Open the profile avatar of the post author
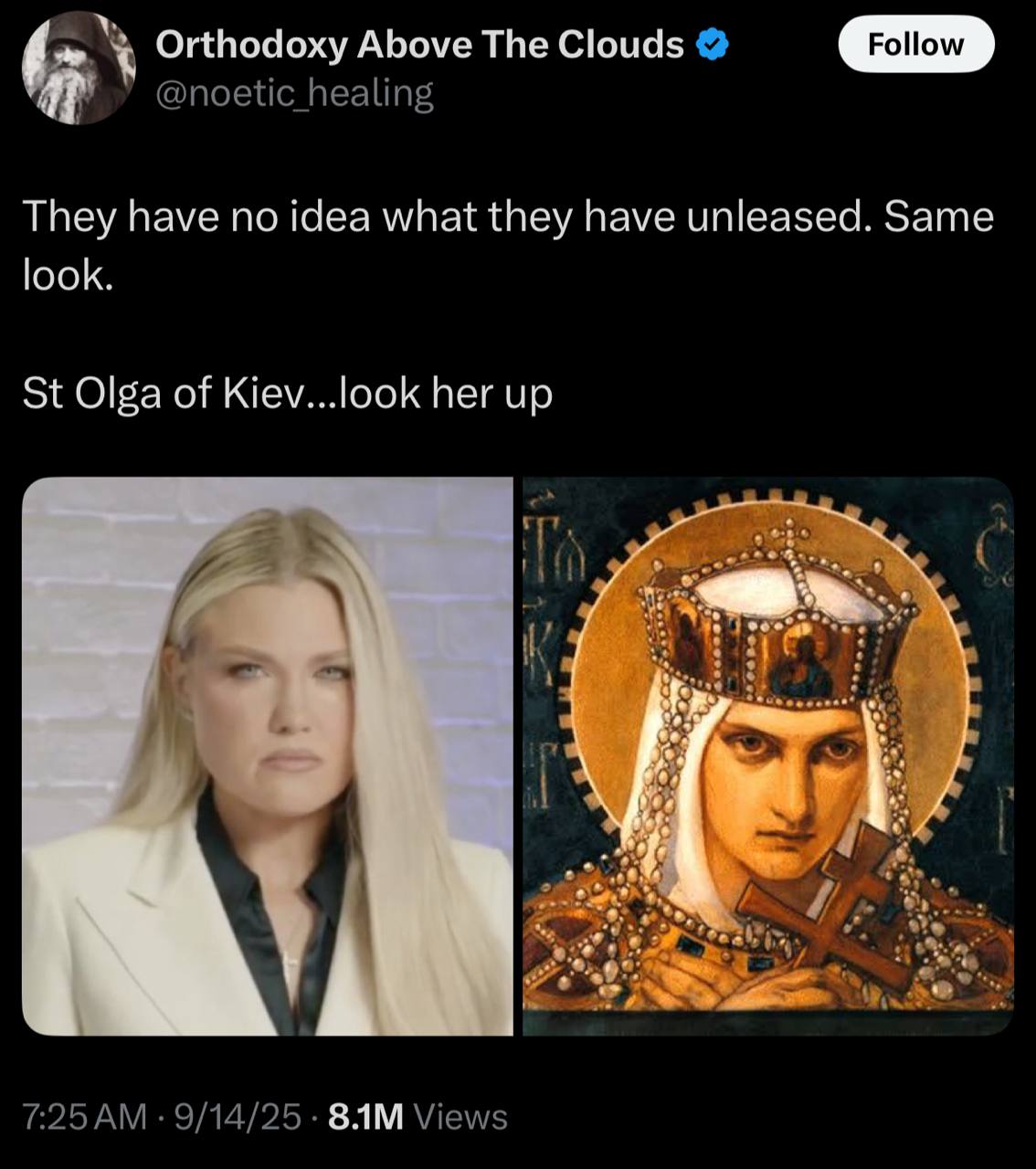 (79, 69)
